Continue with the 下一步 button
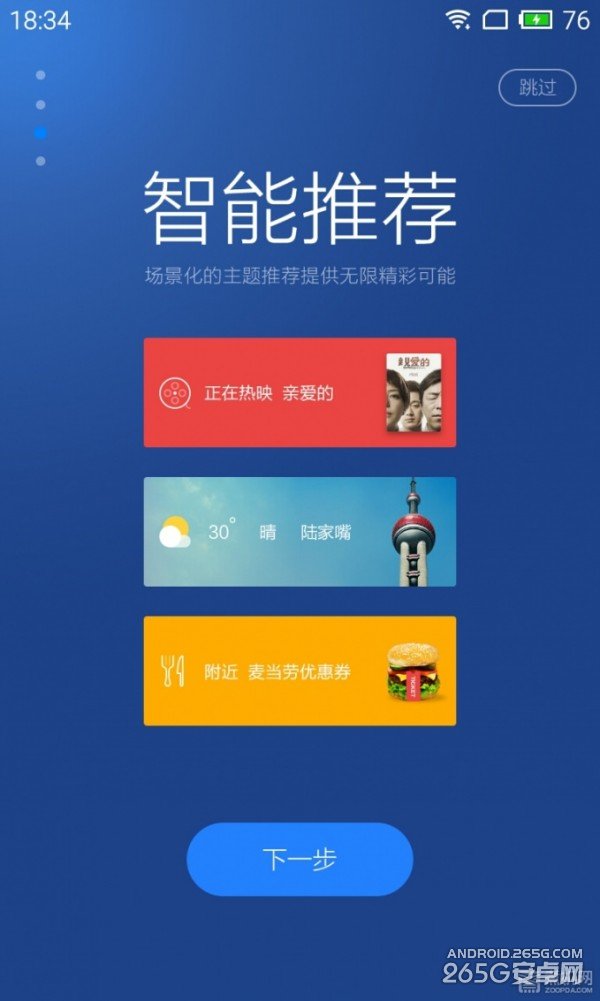The height and width of the screenshot is (1001, 600). point(300,859)
